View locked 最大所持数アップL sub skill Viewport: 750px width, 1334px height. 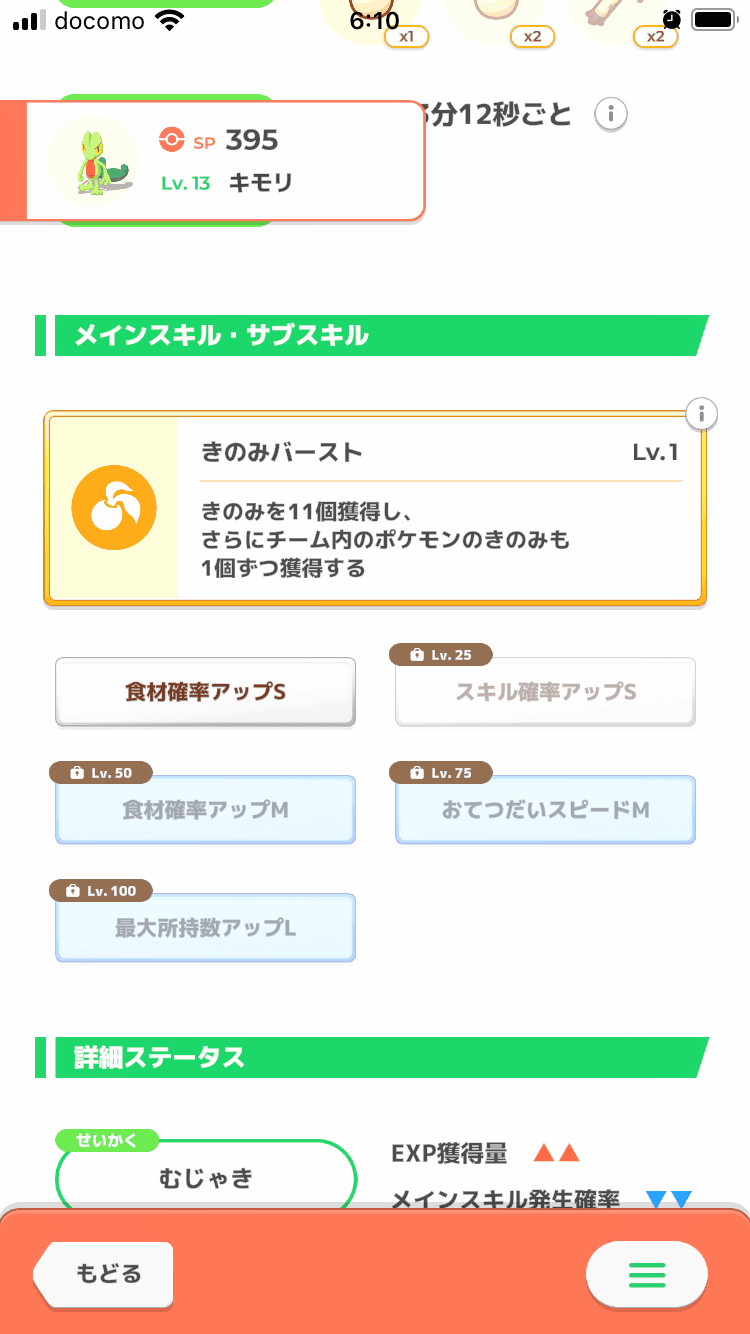(205, 928)
